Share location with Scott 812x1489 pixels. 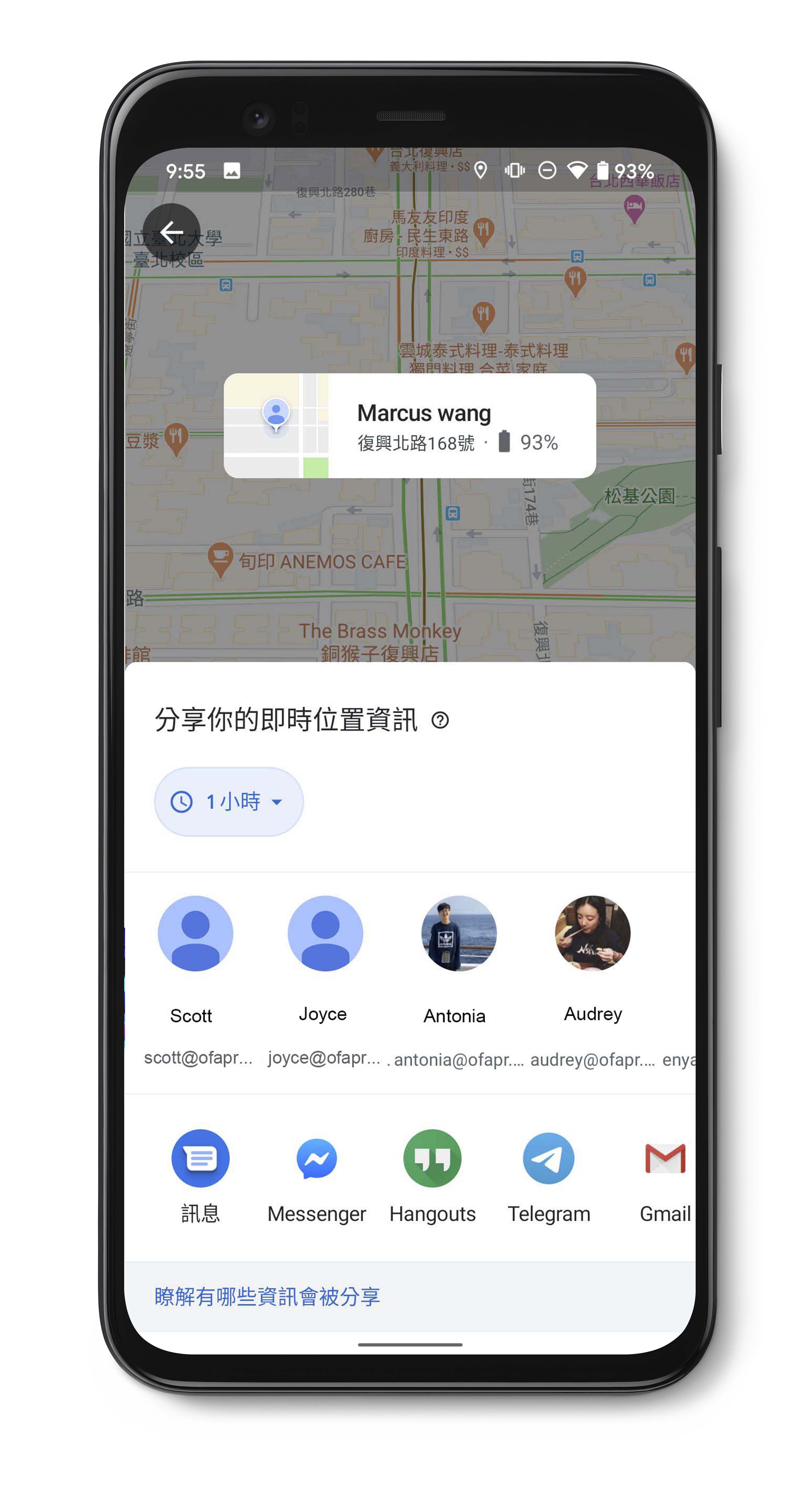tap(195, 934)
